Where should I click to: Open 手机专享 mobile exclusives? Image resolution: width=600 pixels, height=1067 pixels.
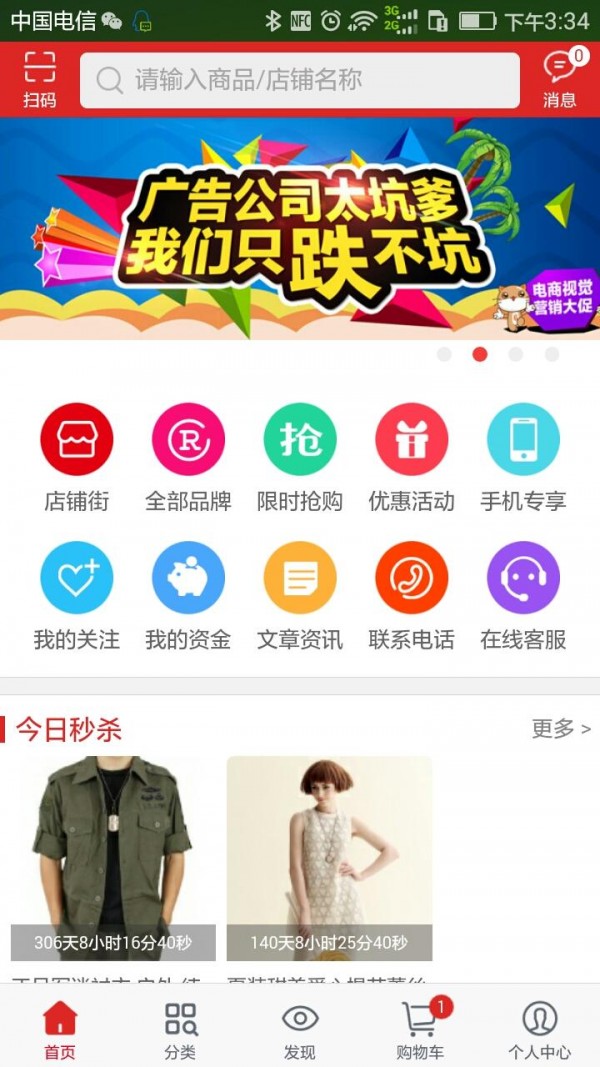(x=523, y=456)
